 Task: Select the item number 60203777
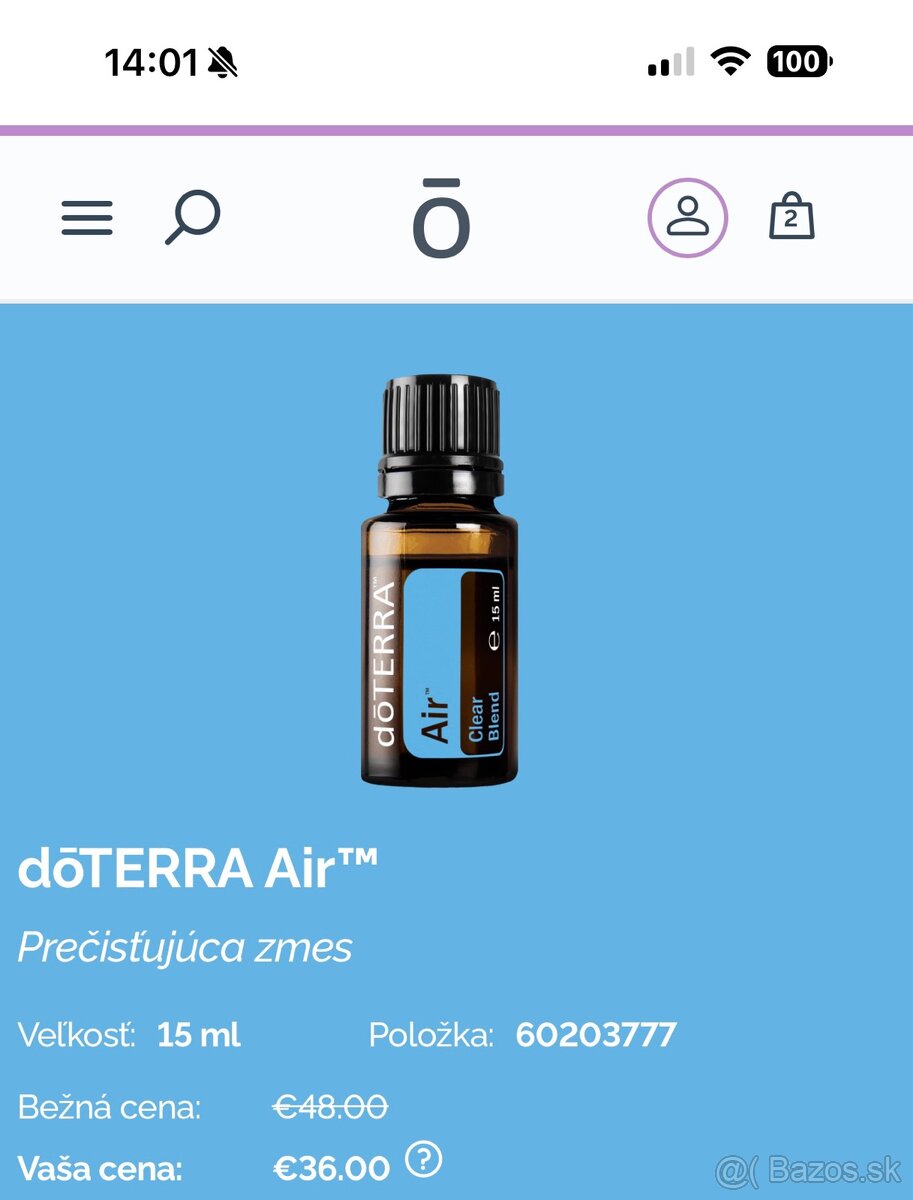(594, 1035)
